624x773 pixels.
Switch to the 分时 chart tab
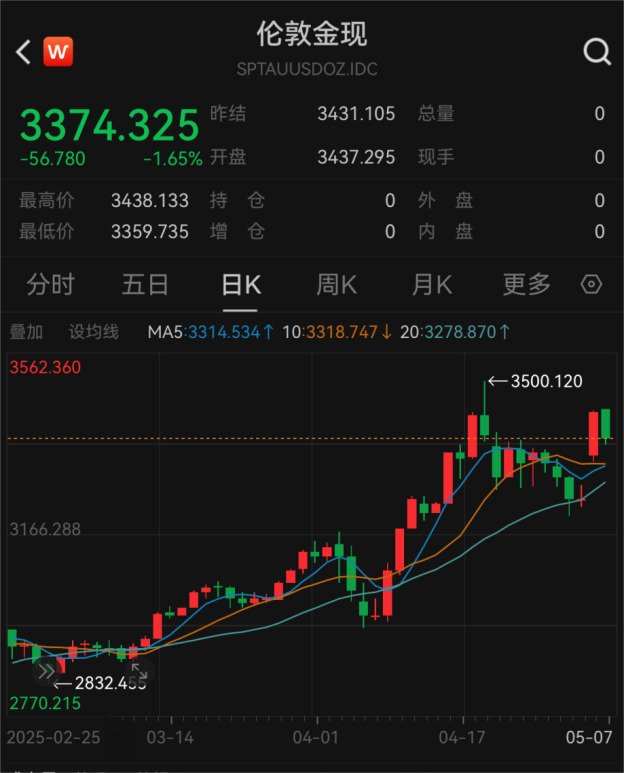tap(50, 285)
